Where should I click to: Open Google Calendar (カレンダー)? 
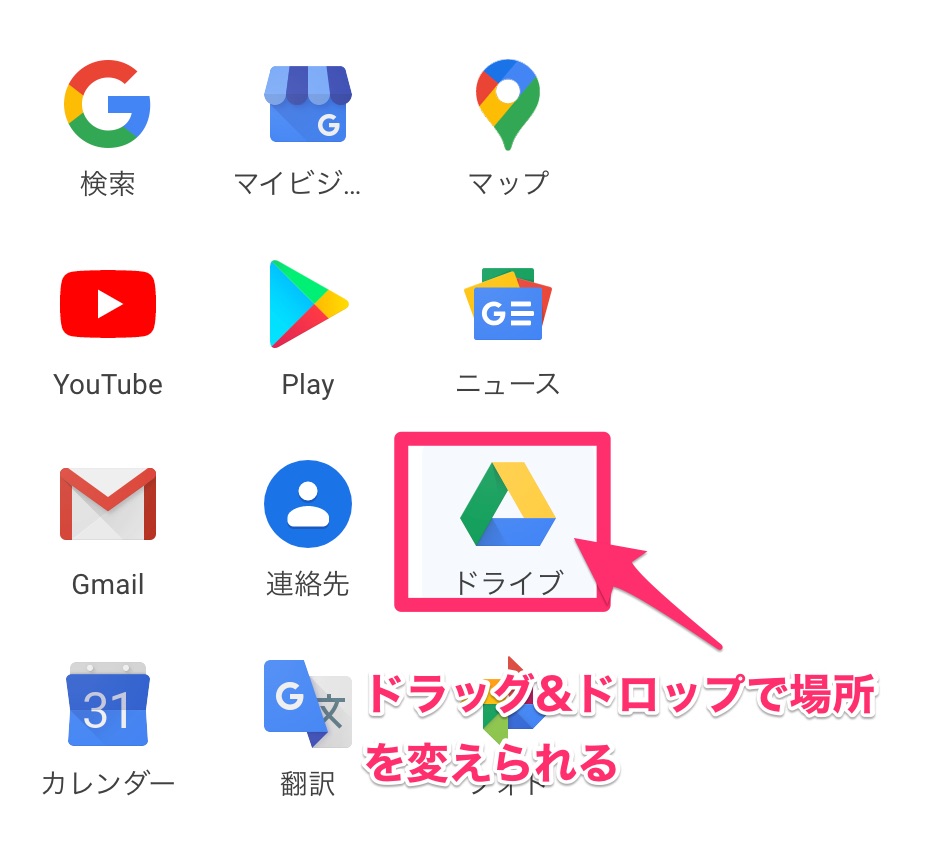coord(107,704)
